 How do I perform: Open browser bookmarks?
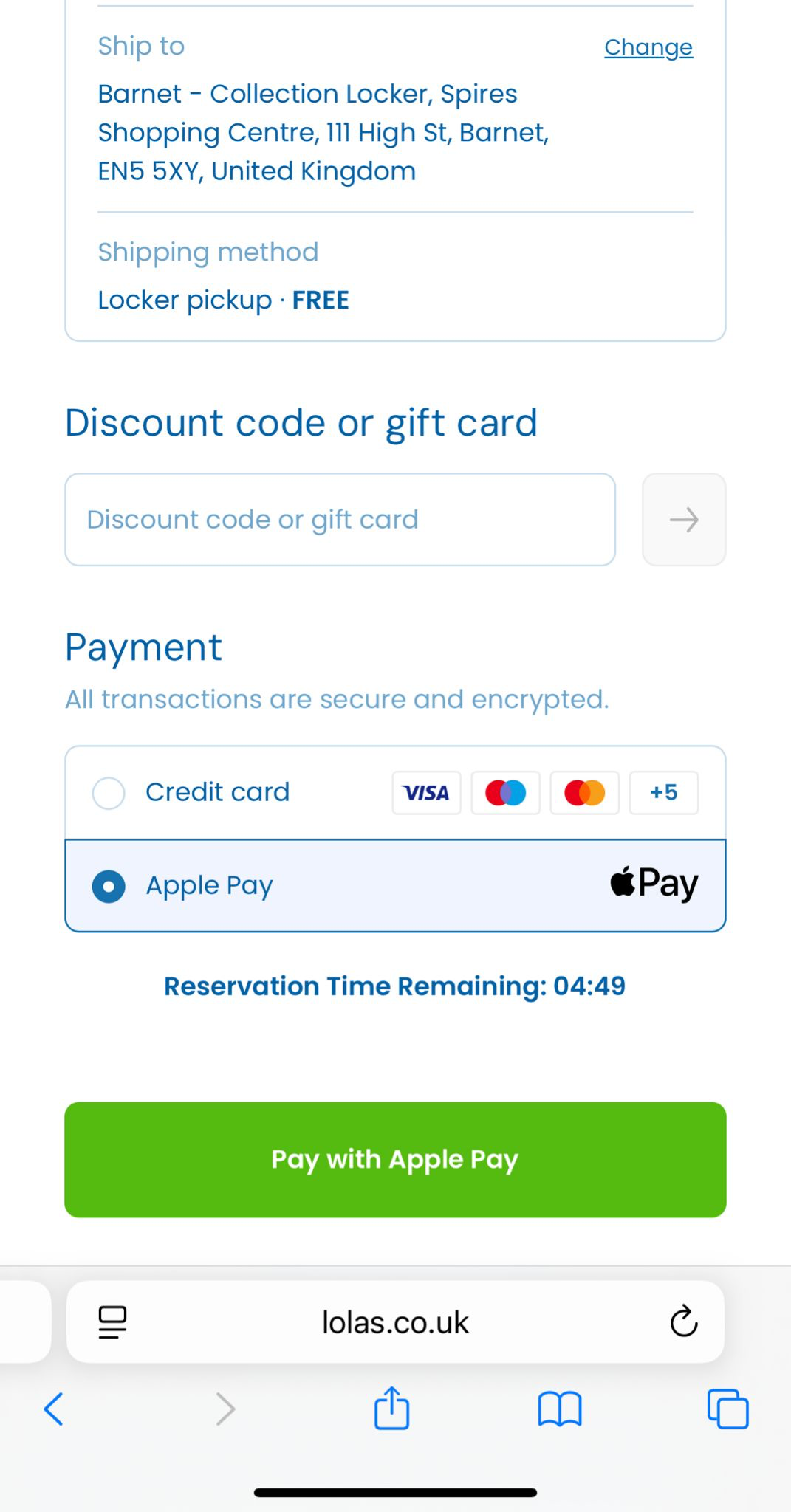pos(560,1409)
